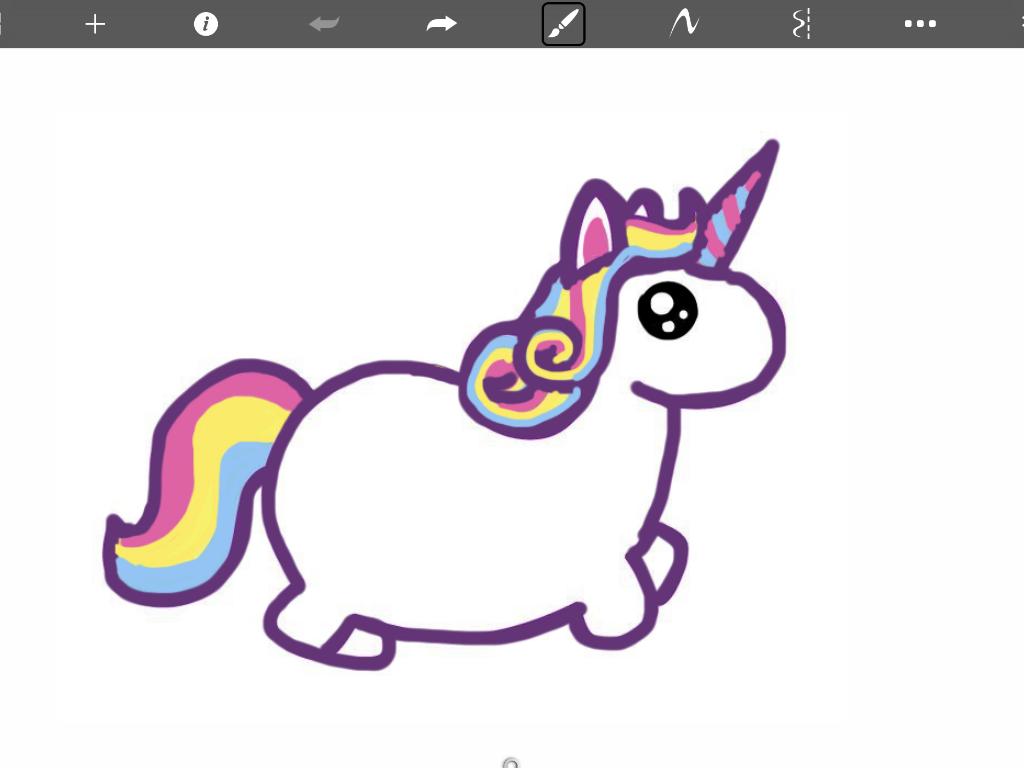The width and height of the screenshot is (1024, 768).
Task: Choose the curved stroke tool
Action: click(x=684, y=24)
